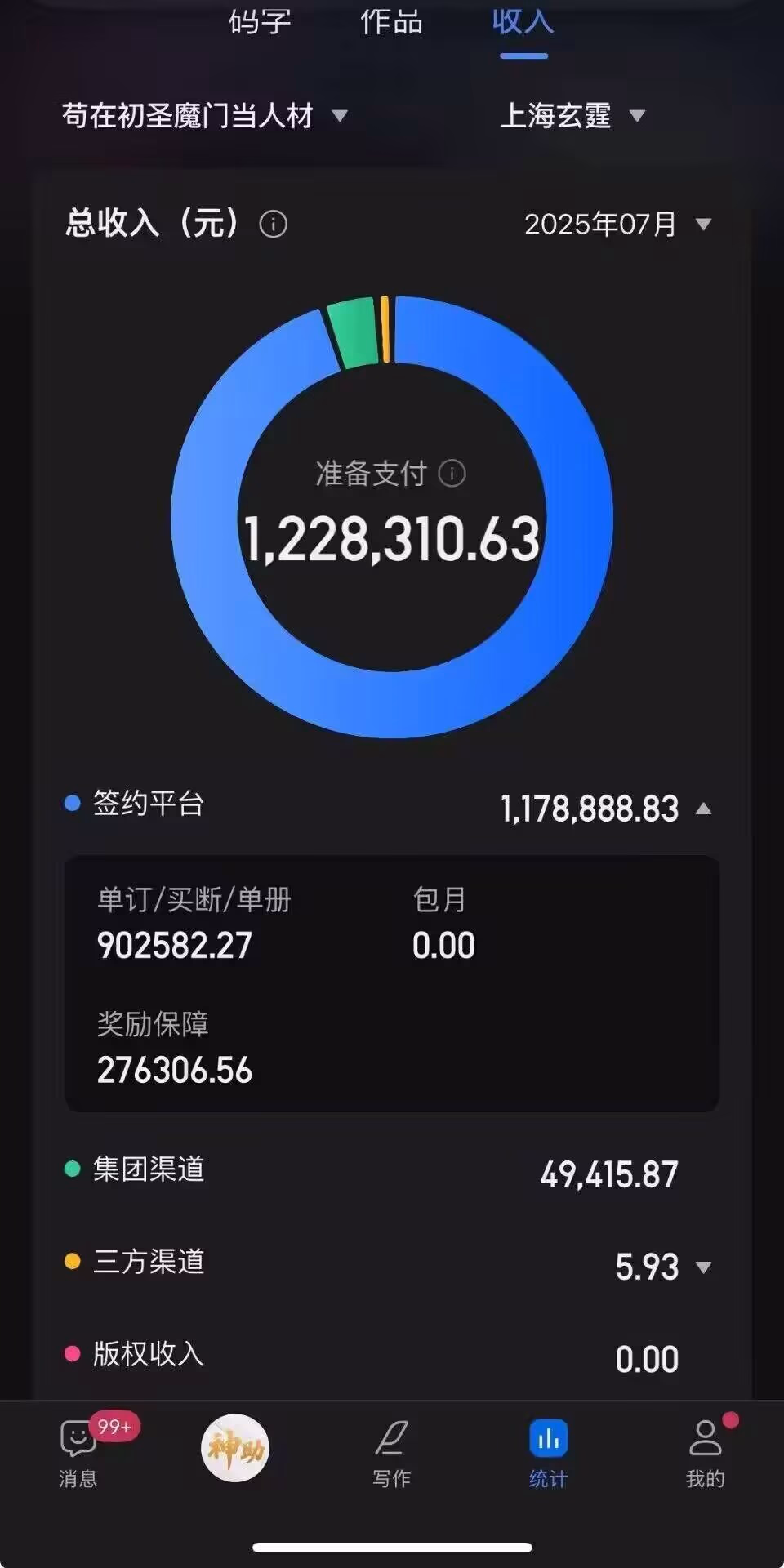Switch to the 码字 tab
Screen dimensions: 784x1568
tap(260, 21)
